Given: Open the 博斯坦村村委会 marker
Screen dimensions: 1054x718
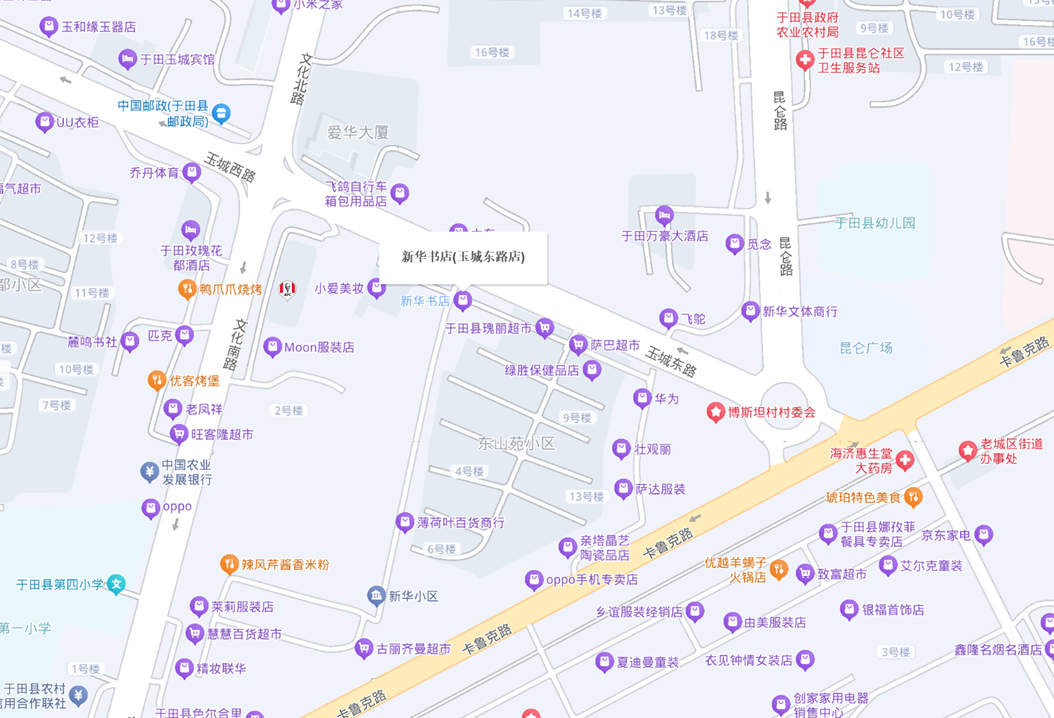Looking at the screenshot, I should coord(716,411).
